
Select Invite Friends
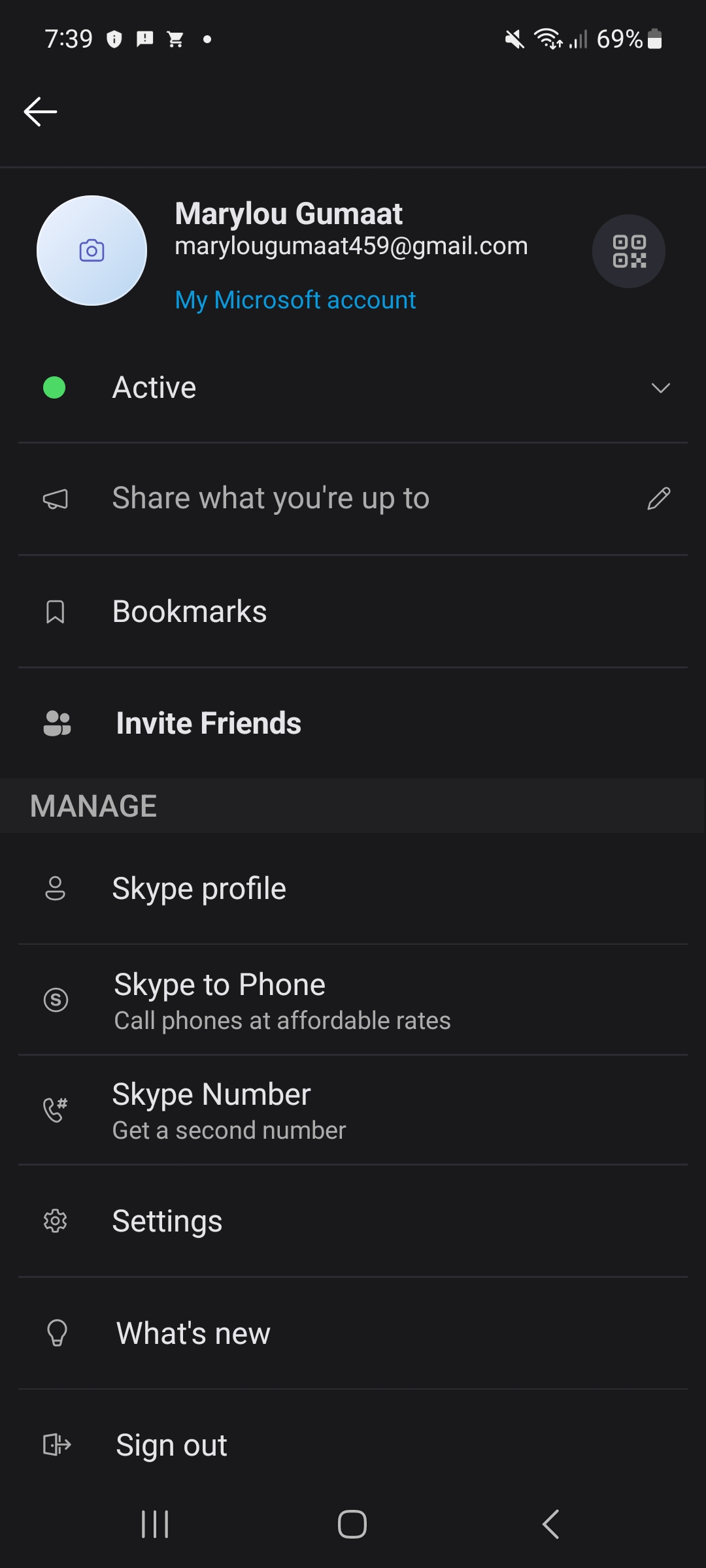[353, 723]
